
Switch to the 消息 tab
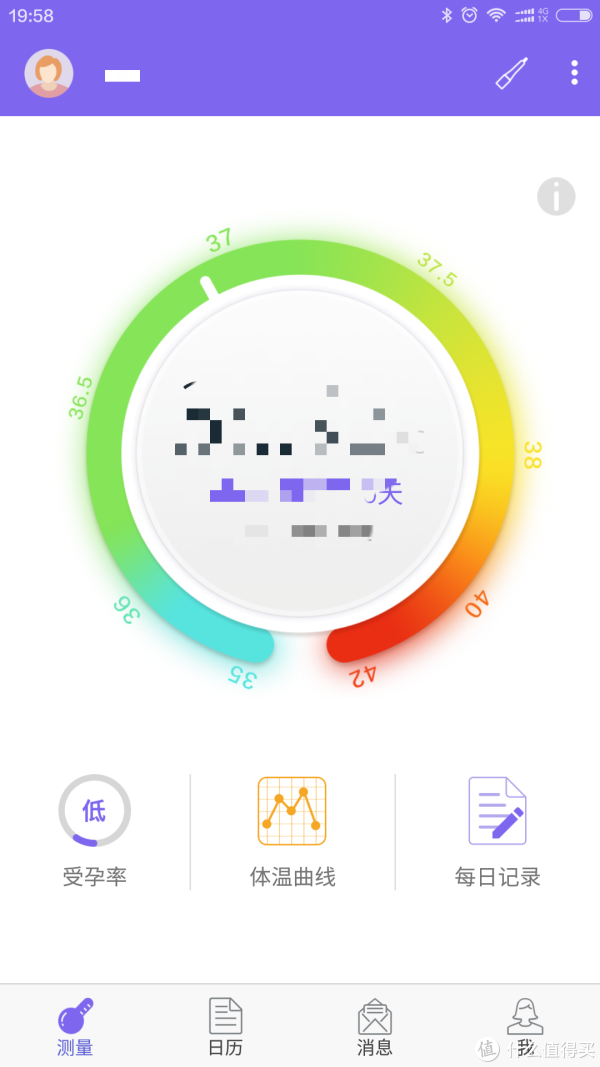pos(375,1028)
